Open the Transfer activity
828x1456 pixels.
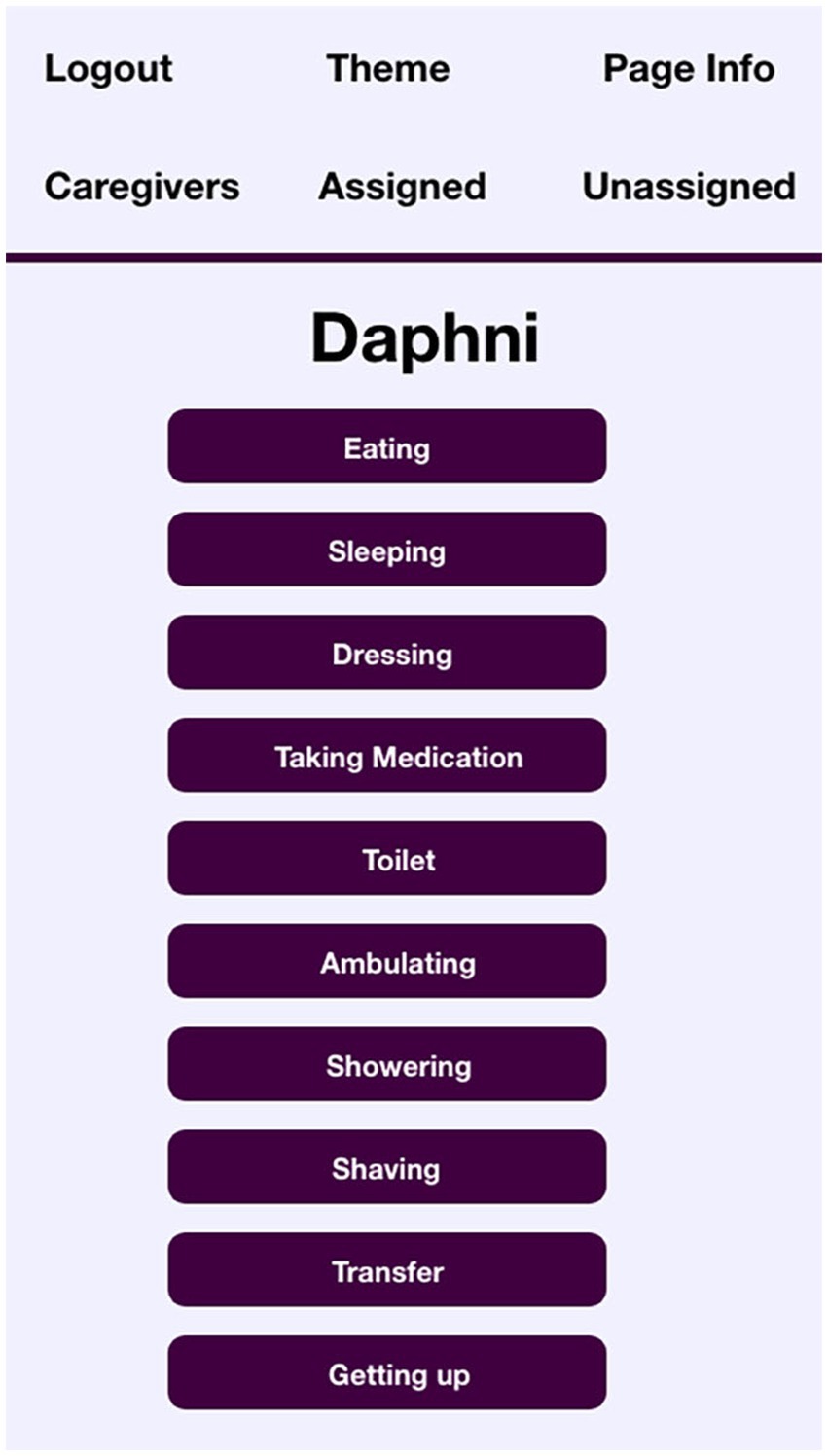click(x=387, y=1270)
